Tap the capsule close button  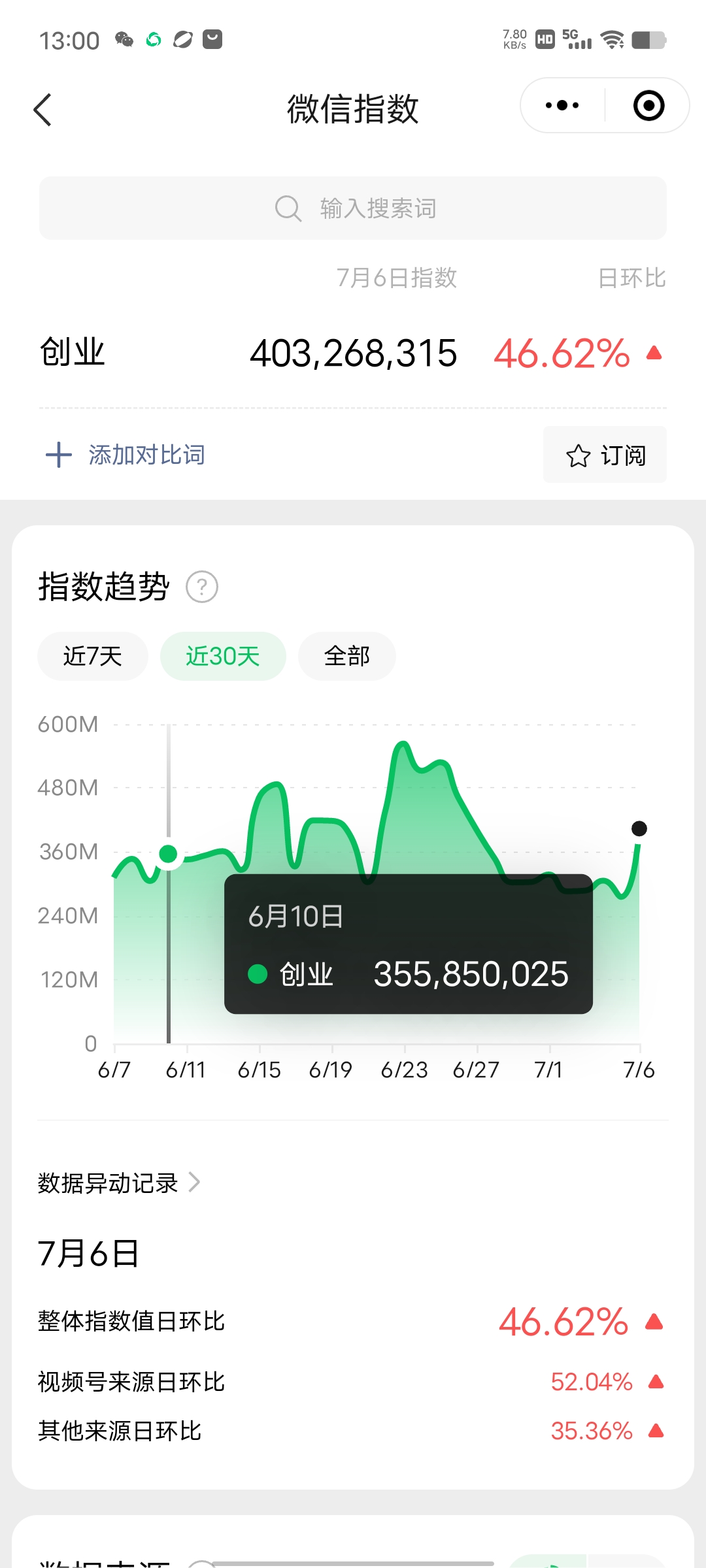point(648,105)
